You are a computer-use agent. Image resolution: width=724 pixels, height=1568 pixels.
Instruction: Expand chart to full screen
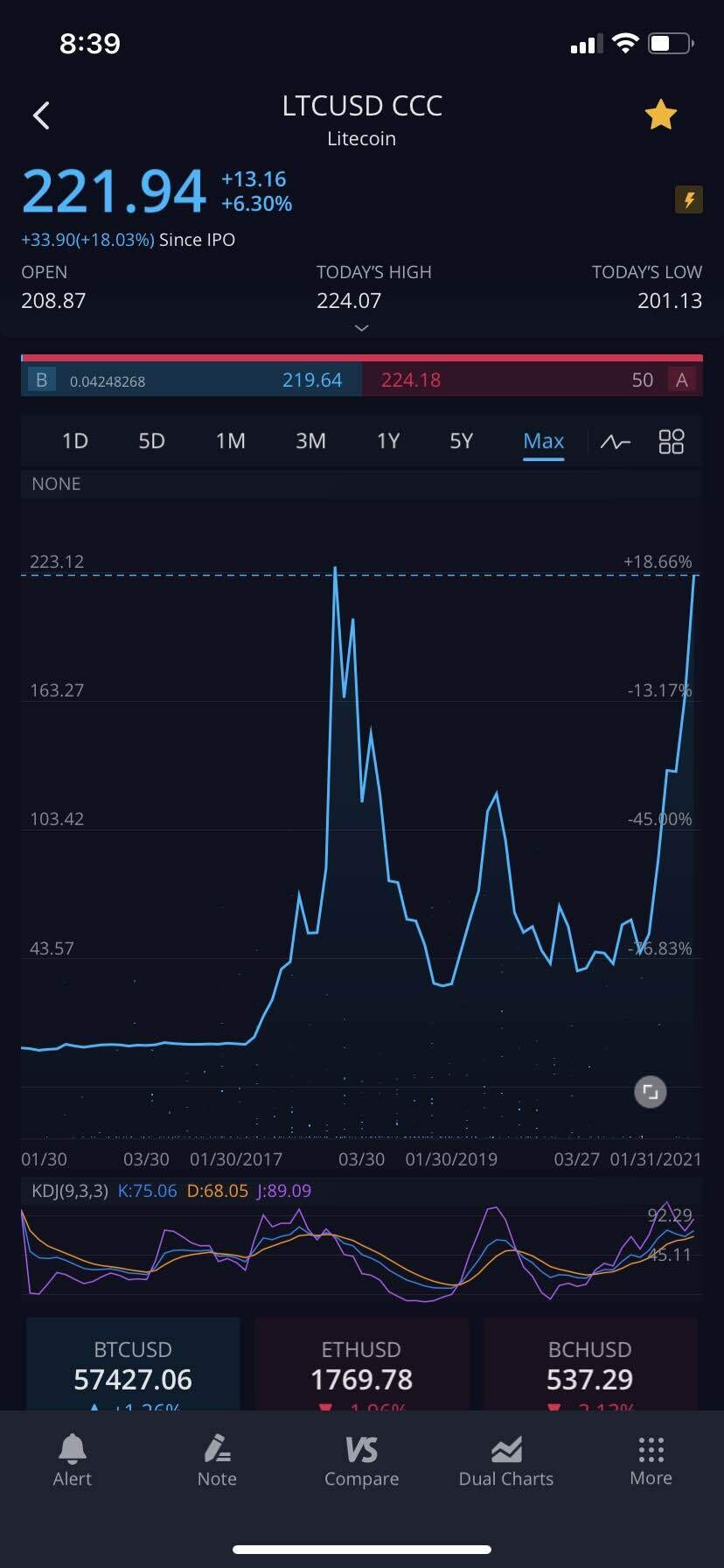pyautogui.click(x=650, y=1091)
